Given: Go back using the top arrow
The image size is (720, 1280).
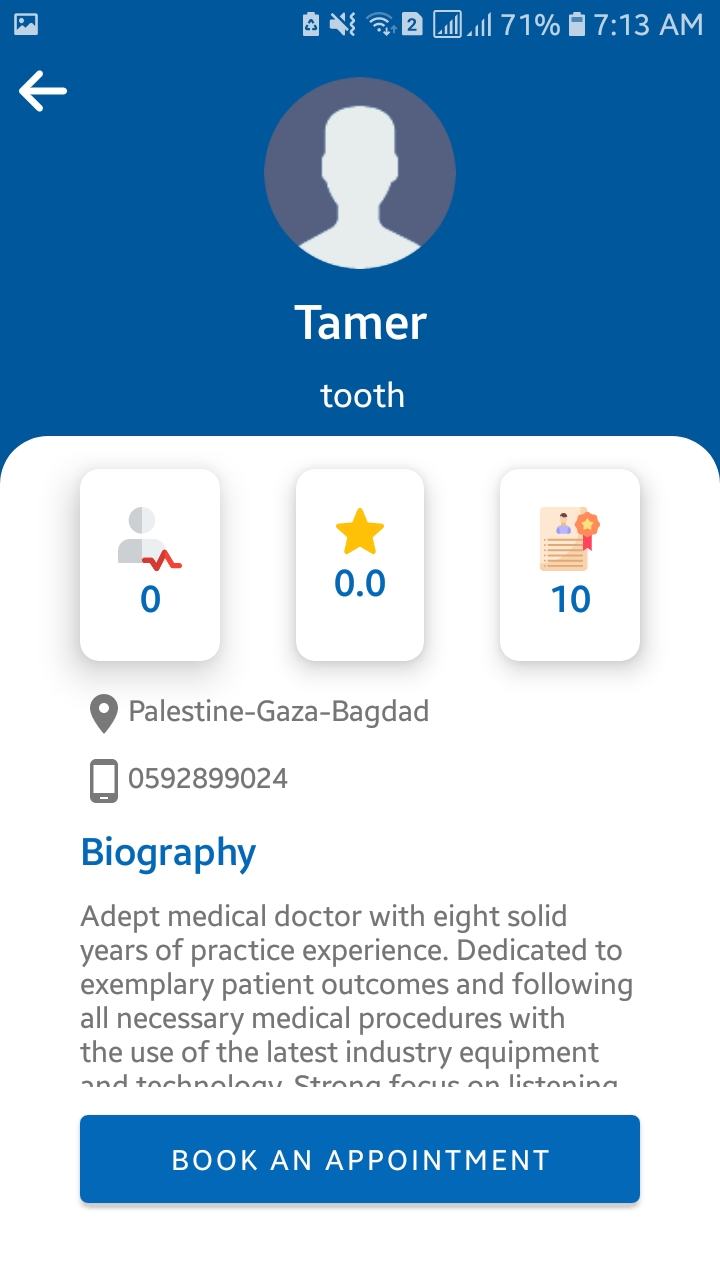Looking at the screenshot, I should pyautogui.click(x=43, y=91).
